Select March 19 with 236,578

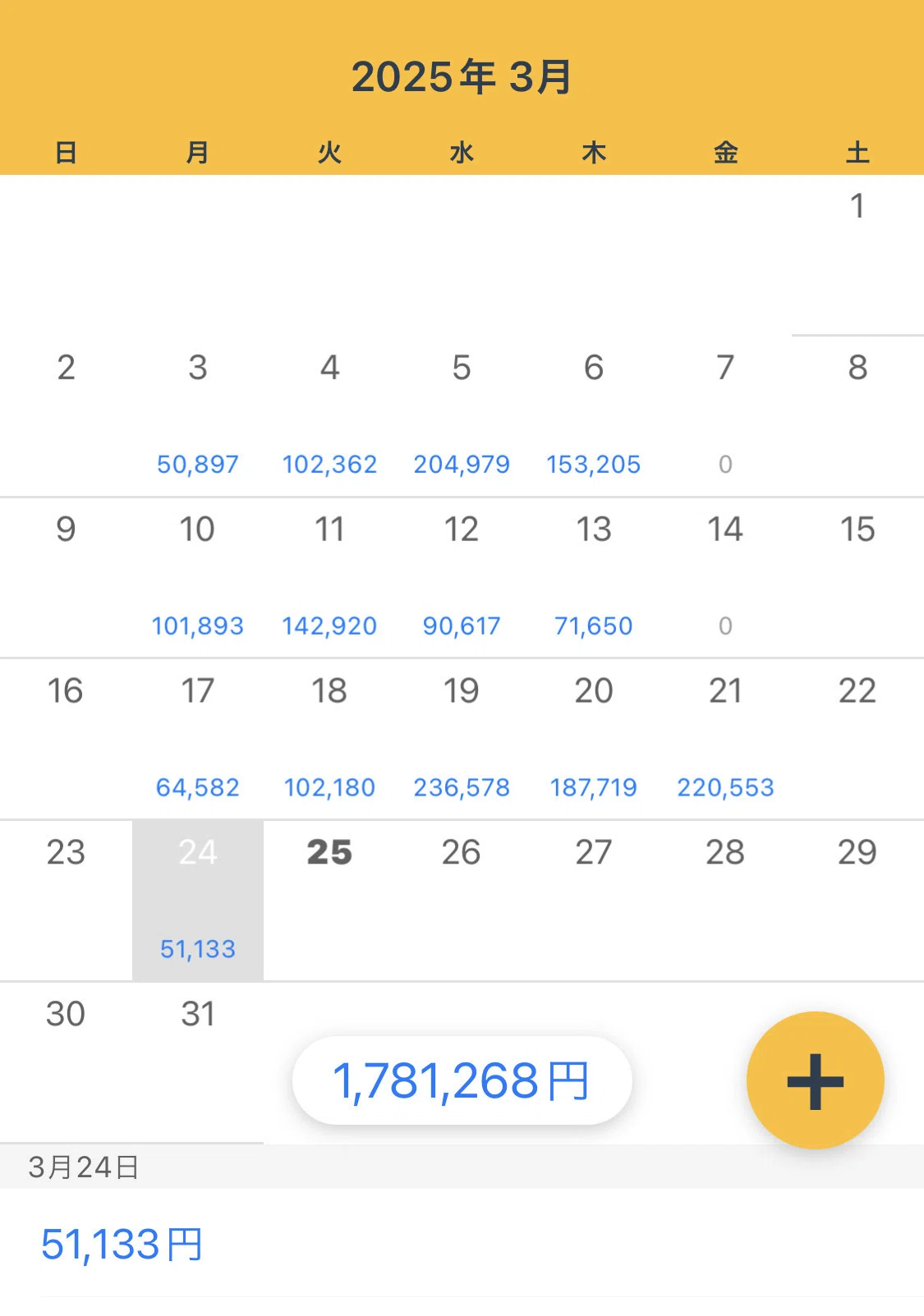[x=462, y=739]
